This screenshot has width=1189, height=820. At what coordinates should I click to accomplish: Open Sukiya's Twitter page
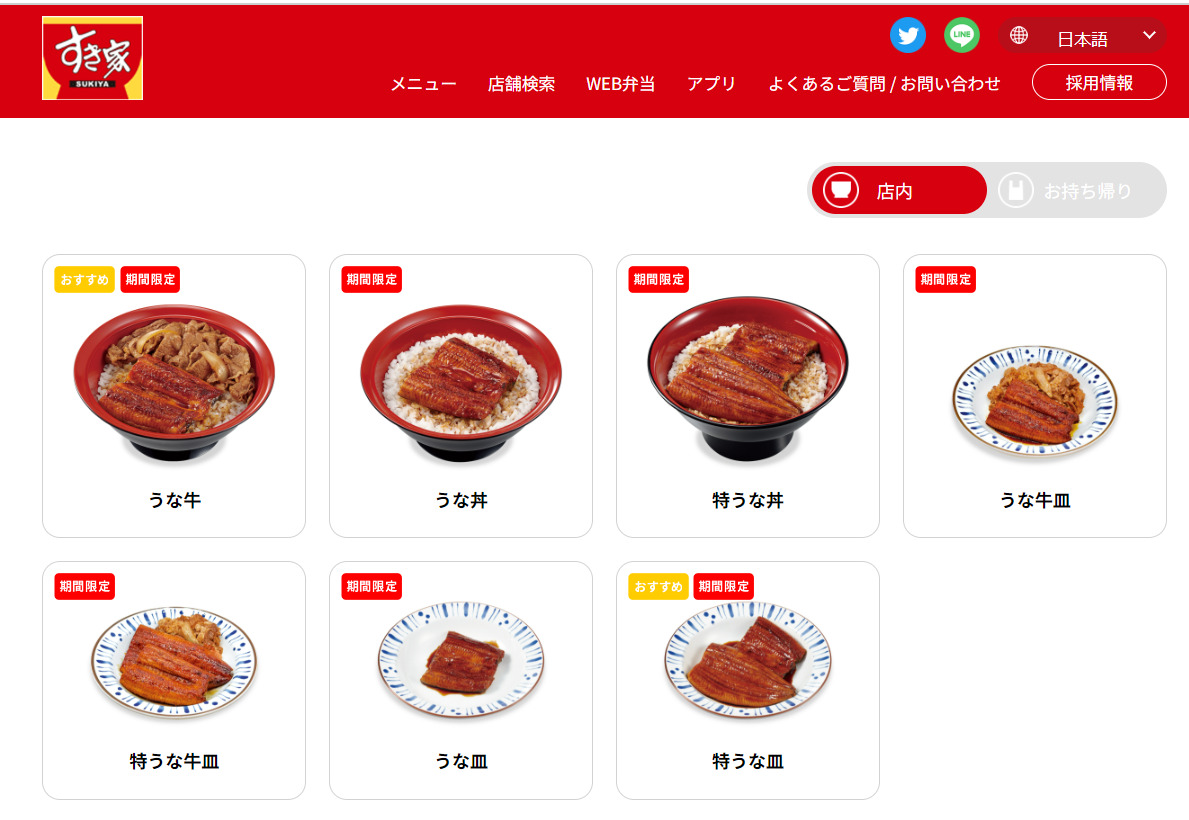[907, 36]
